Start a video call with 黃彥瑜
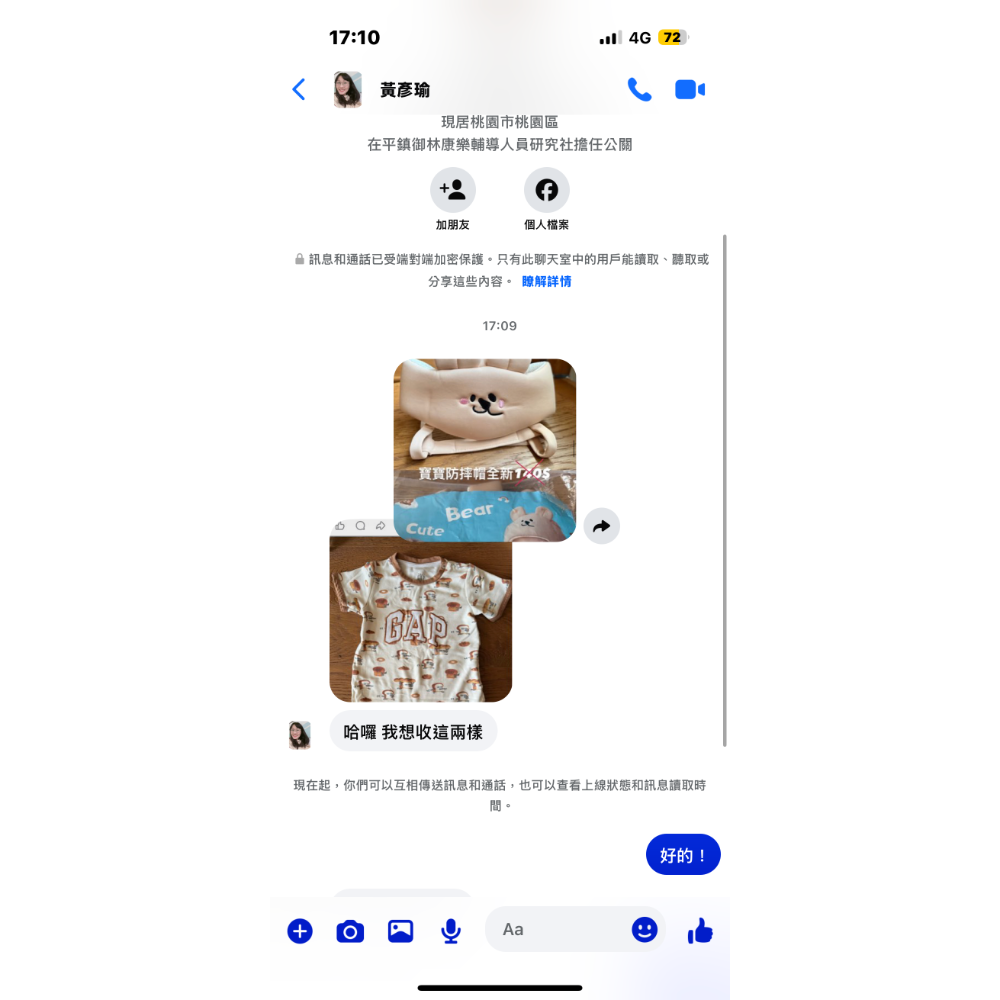 pyautogui.click(x=690, y=90)
